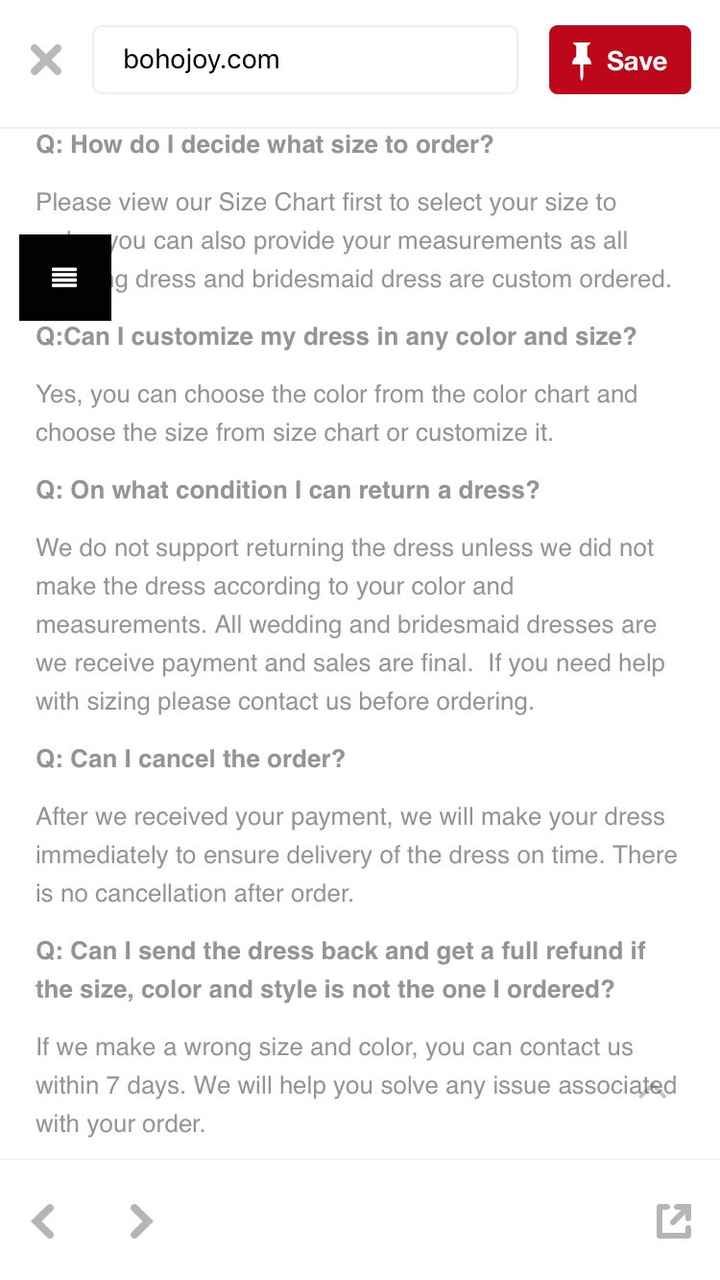Select the bohojoy.com address field
Image resolution: width=720 pixels, height=1280 pixels.
point(304,59)
